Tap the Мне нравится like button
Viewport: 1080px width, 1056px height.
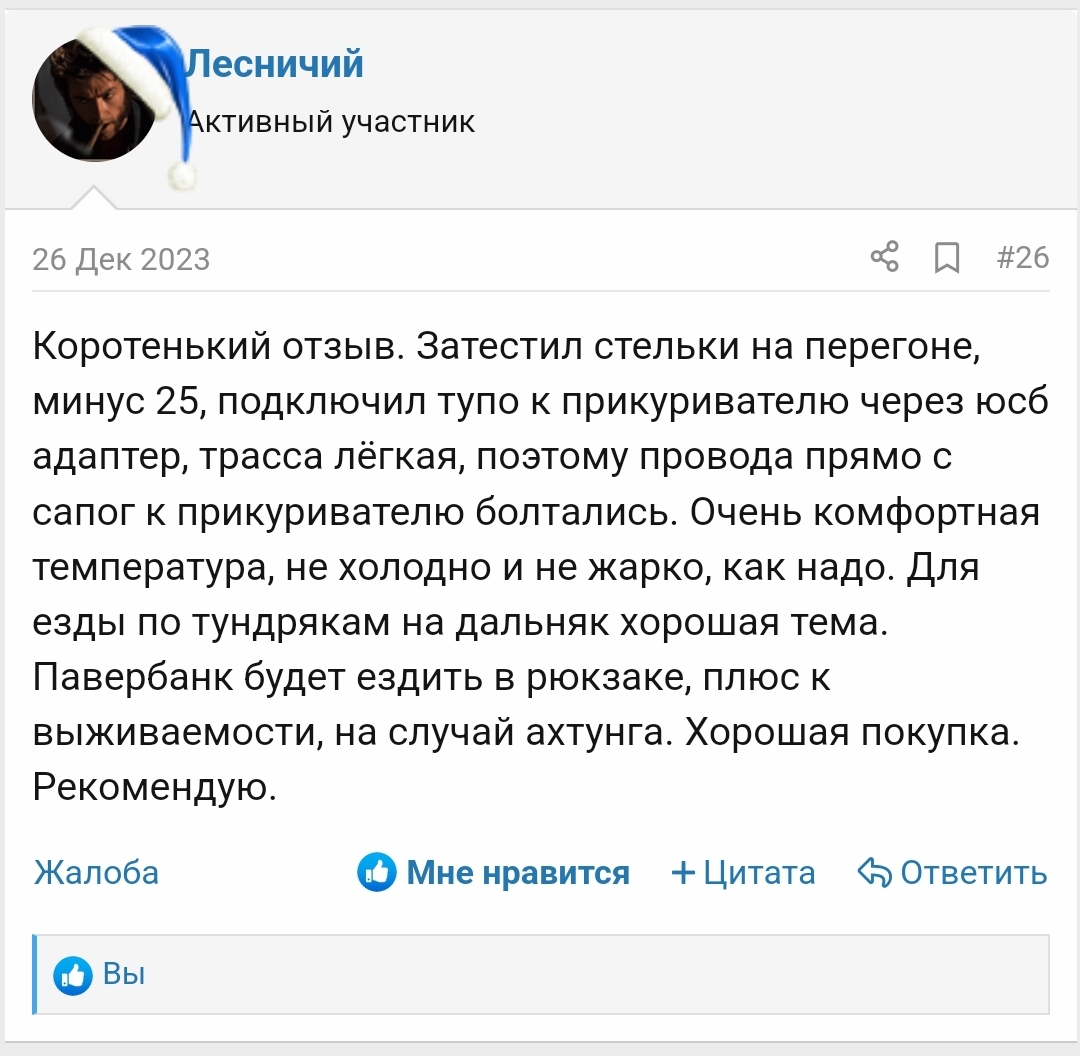tap(494, 873)
